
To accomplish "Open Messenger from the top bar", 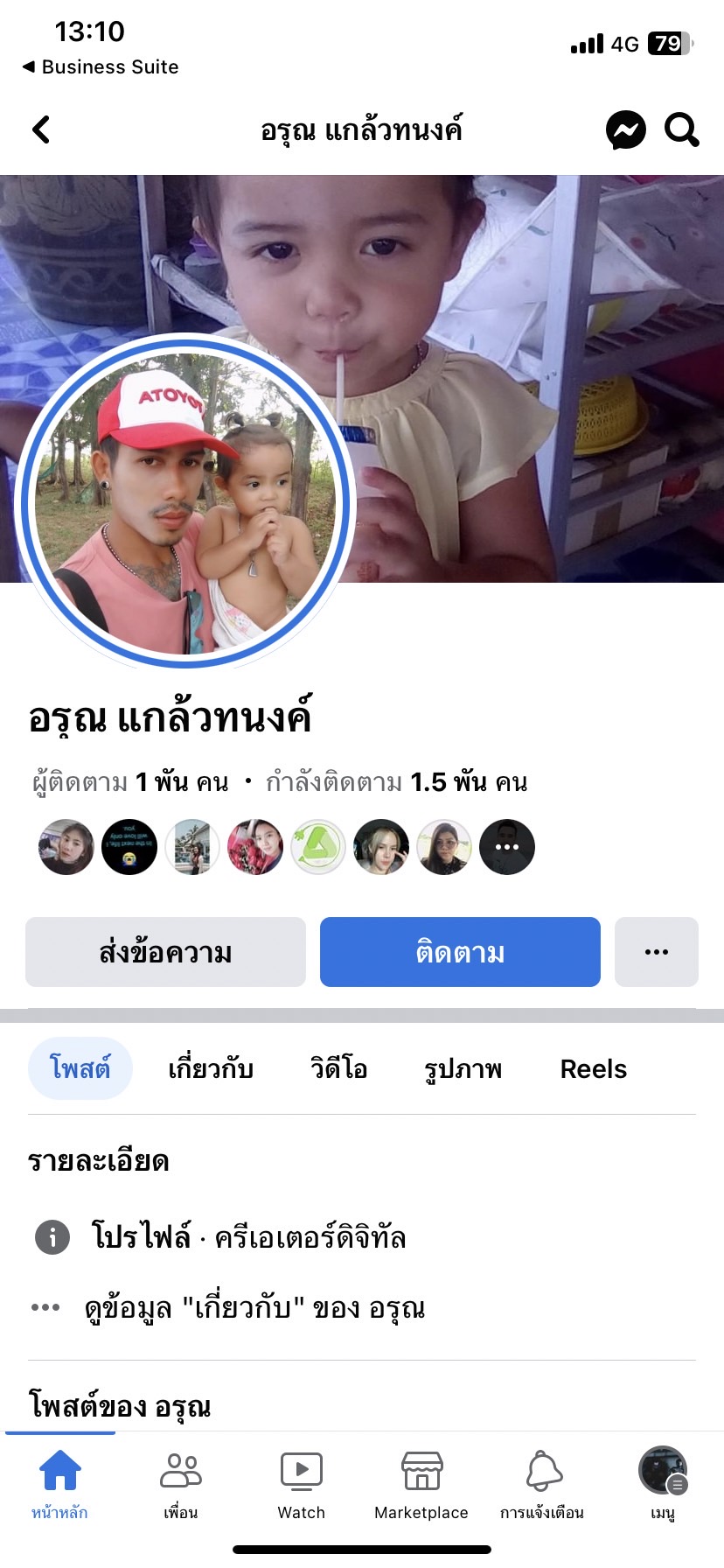I will point(625,130).
